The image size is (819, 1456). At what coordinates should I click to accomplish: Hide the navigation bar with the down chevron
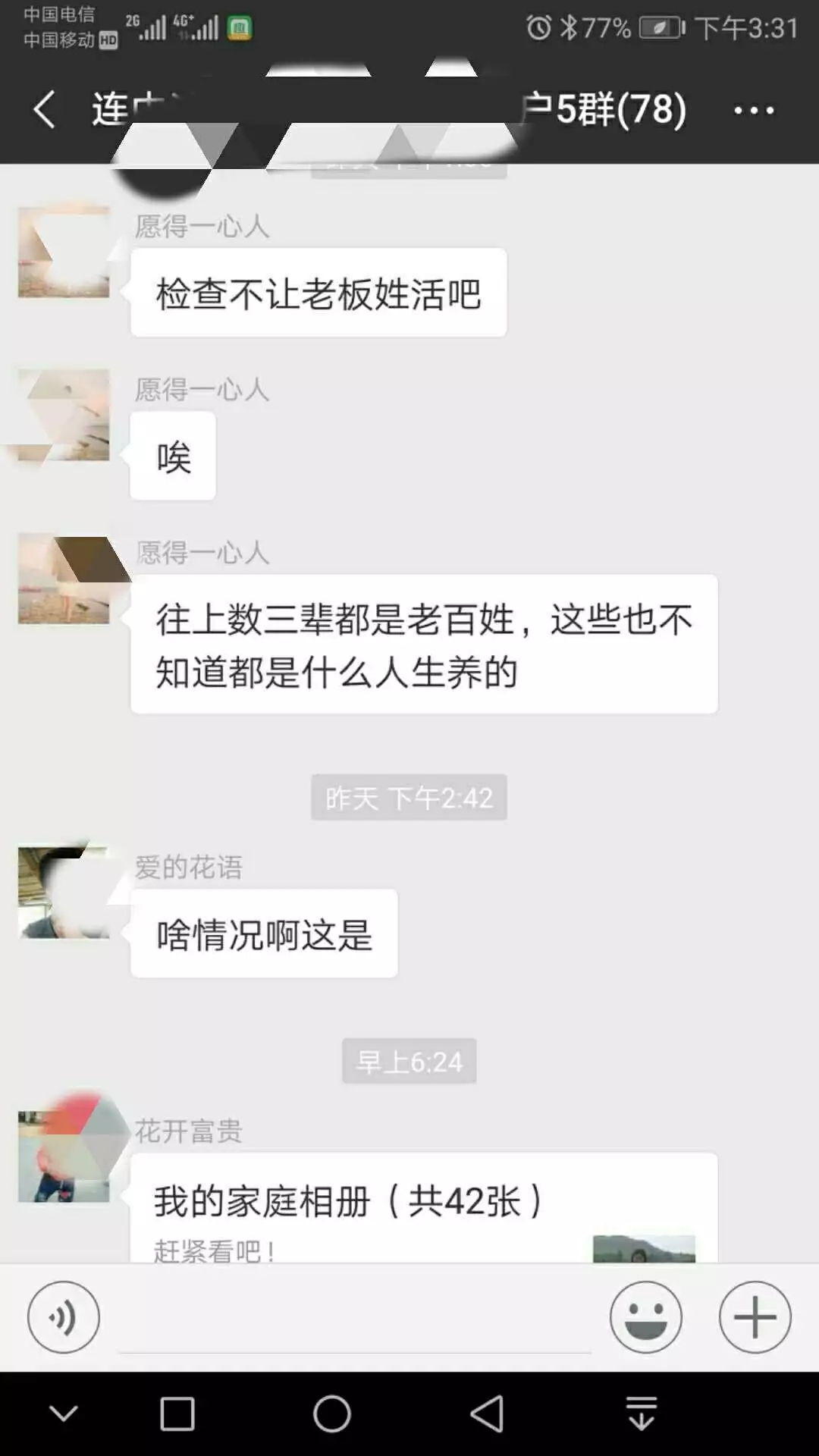click(x=64, y=1414)
